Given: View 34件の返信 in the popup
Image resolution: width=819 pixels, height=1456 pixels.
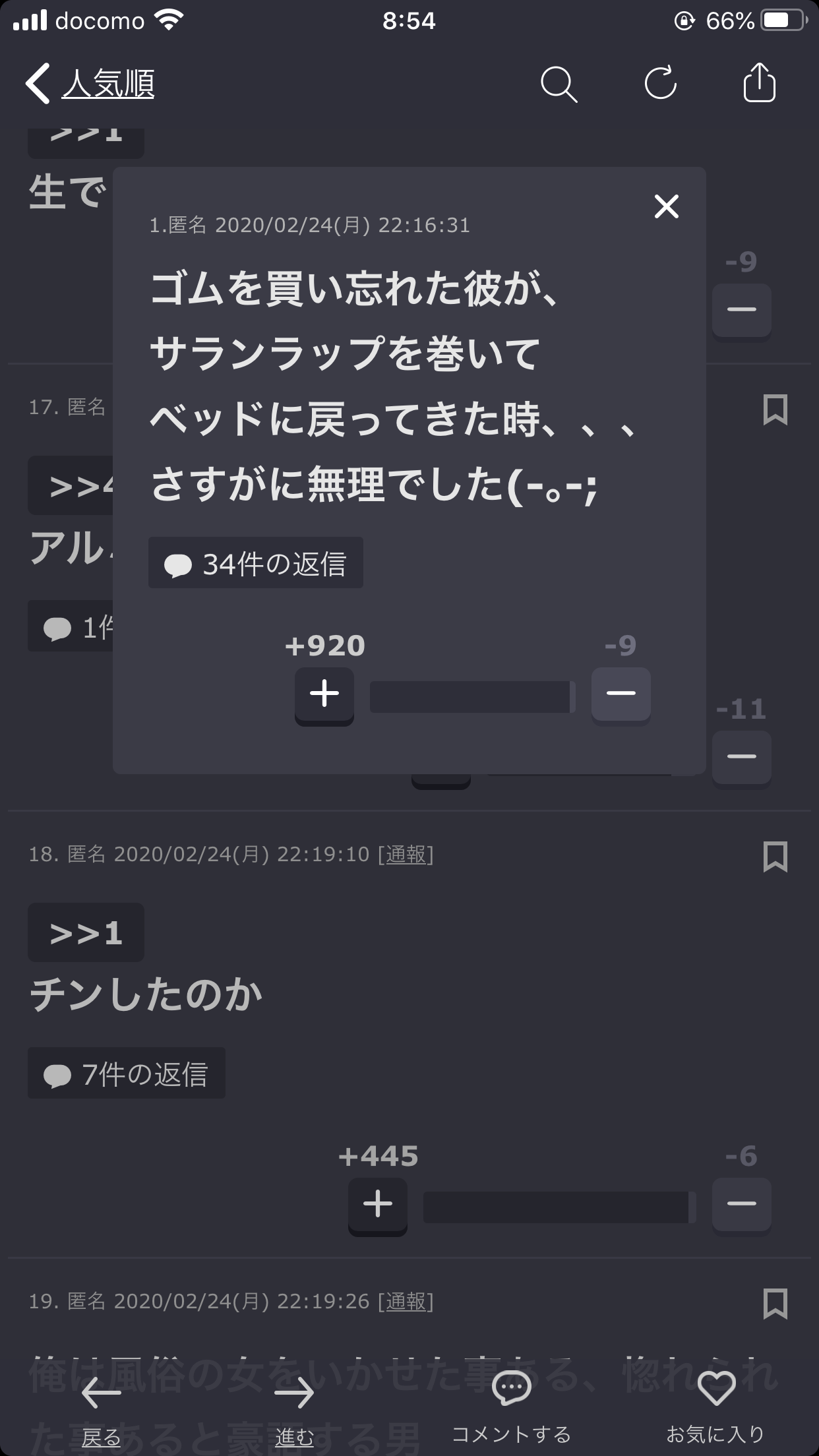Looking at the screenshot, I should pyautogui.click(x=256, y=563).
